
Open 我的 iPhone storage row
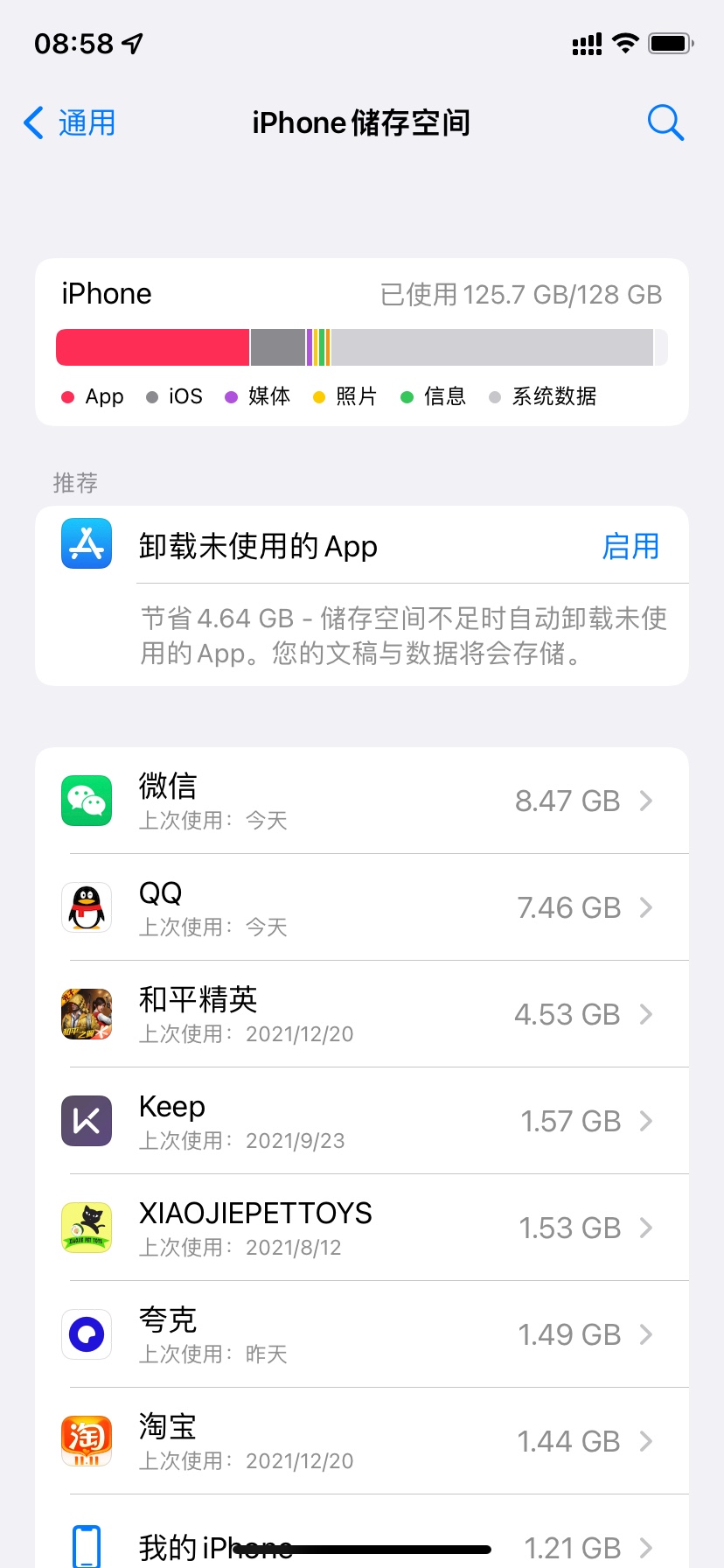(x=362, y=1543)
